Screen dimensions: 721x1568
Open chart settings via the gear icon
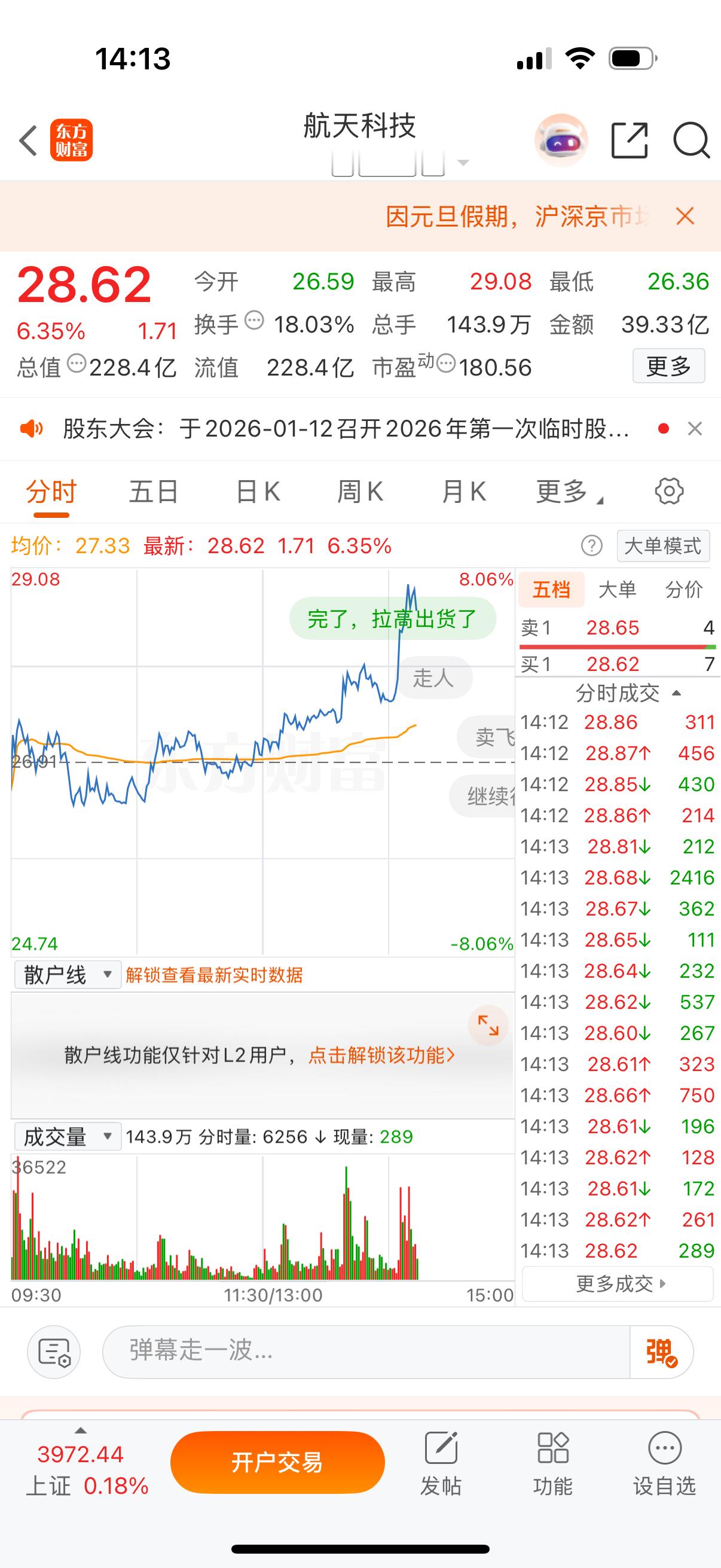point(668,491)
